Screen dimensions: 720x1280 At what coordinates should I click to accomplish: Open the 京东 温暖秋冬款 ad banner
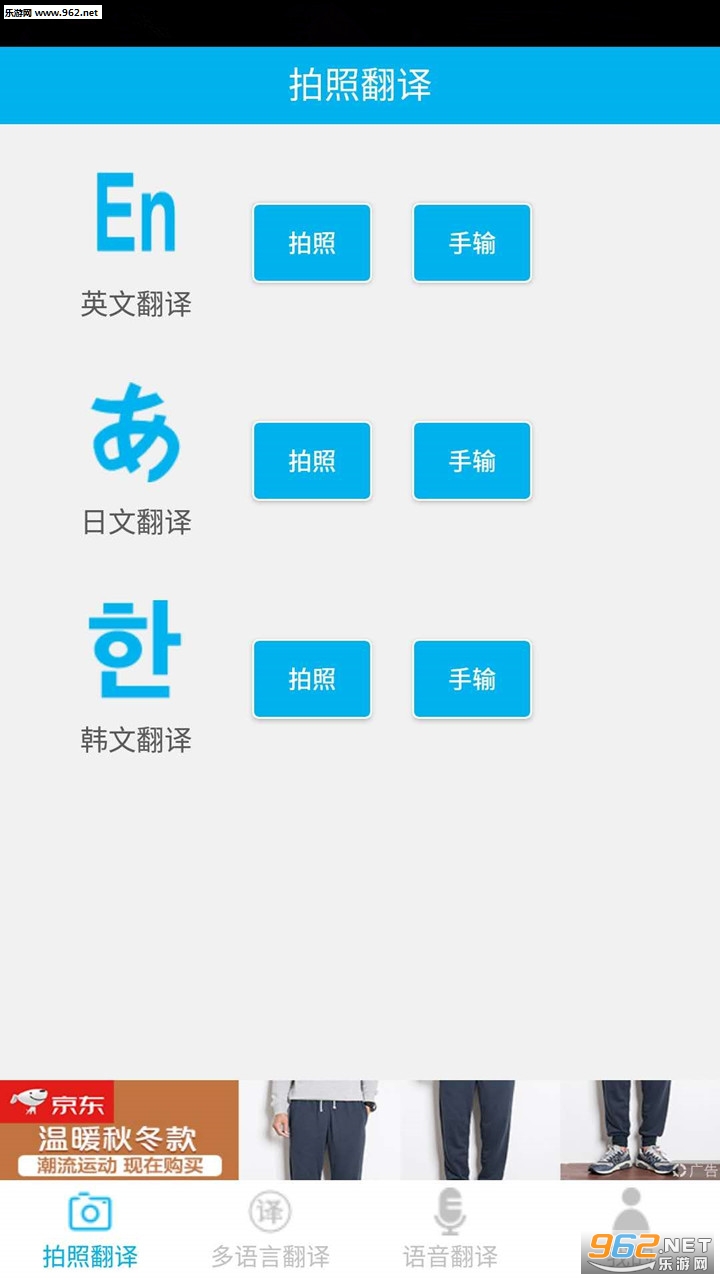[360, 1130]
